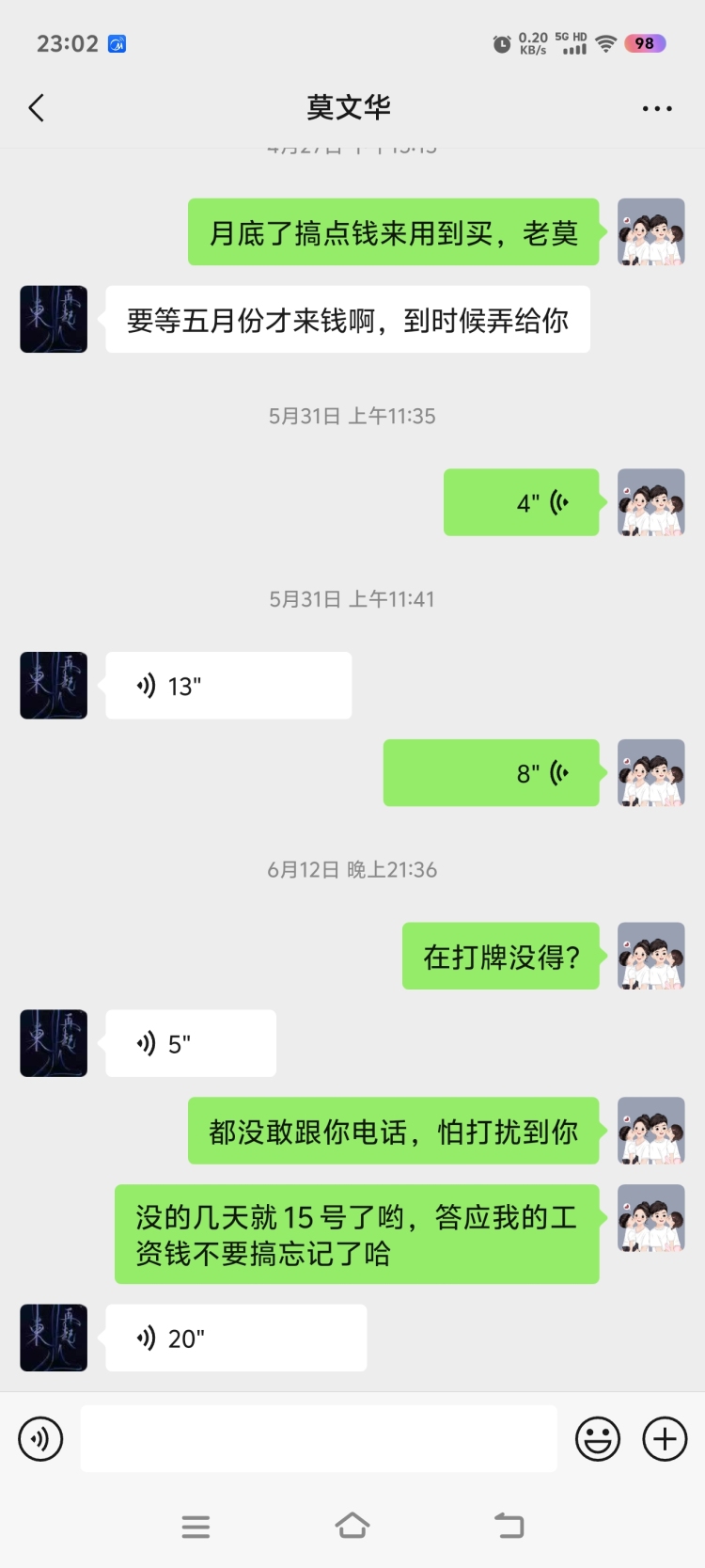View my profile from the avatar beside 在打牌没得?
The width and height of the screenshot is (705, 1568).
click(650, 956)
